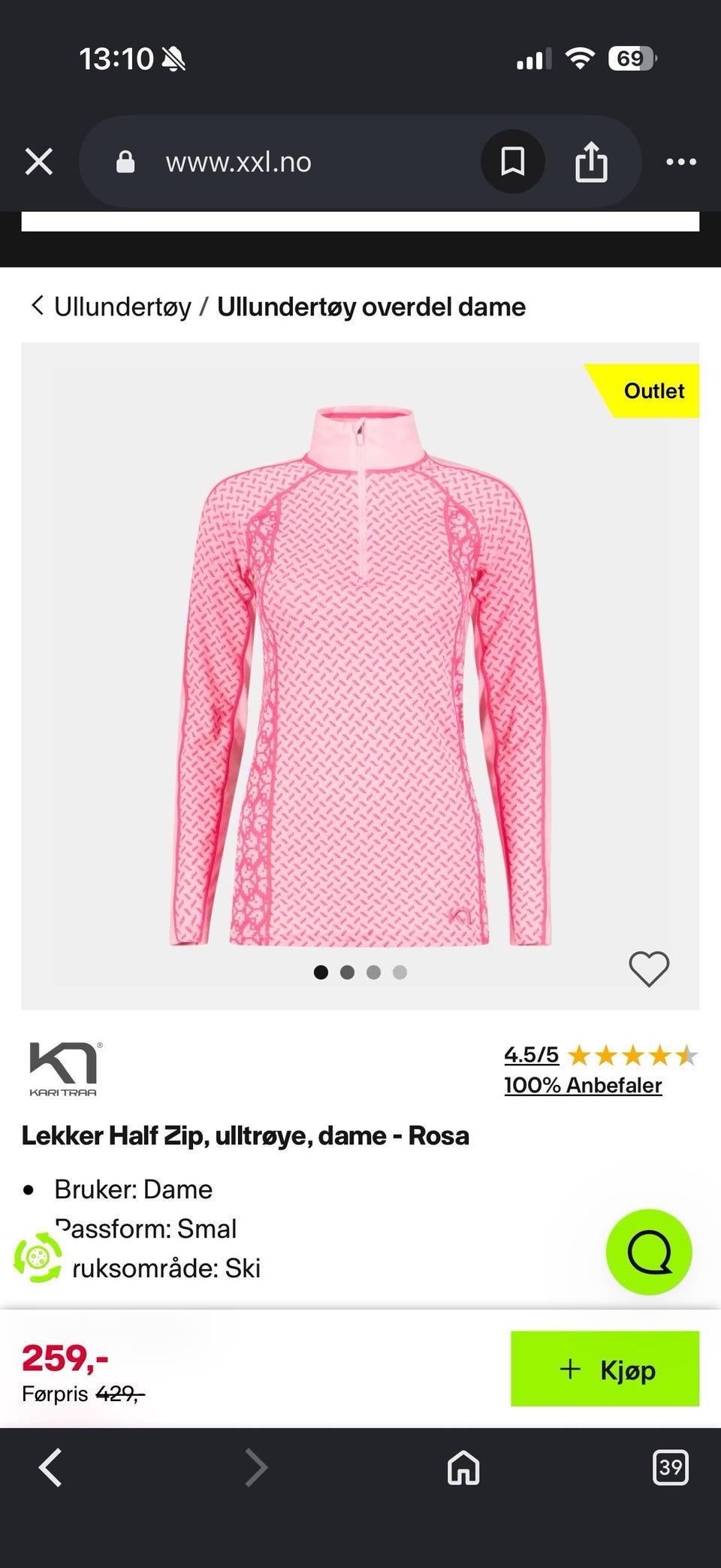Viewport: 721px width, 1568px height.
Task: Go to browser home page
Action: 463,1468
